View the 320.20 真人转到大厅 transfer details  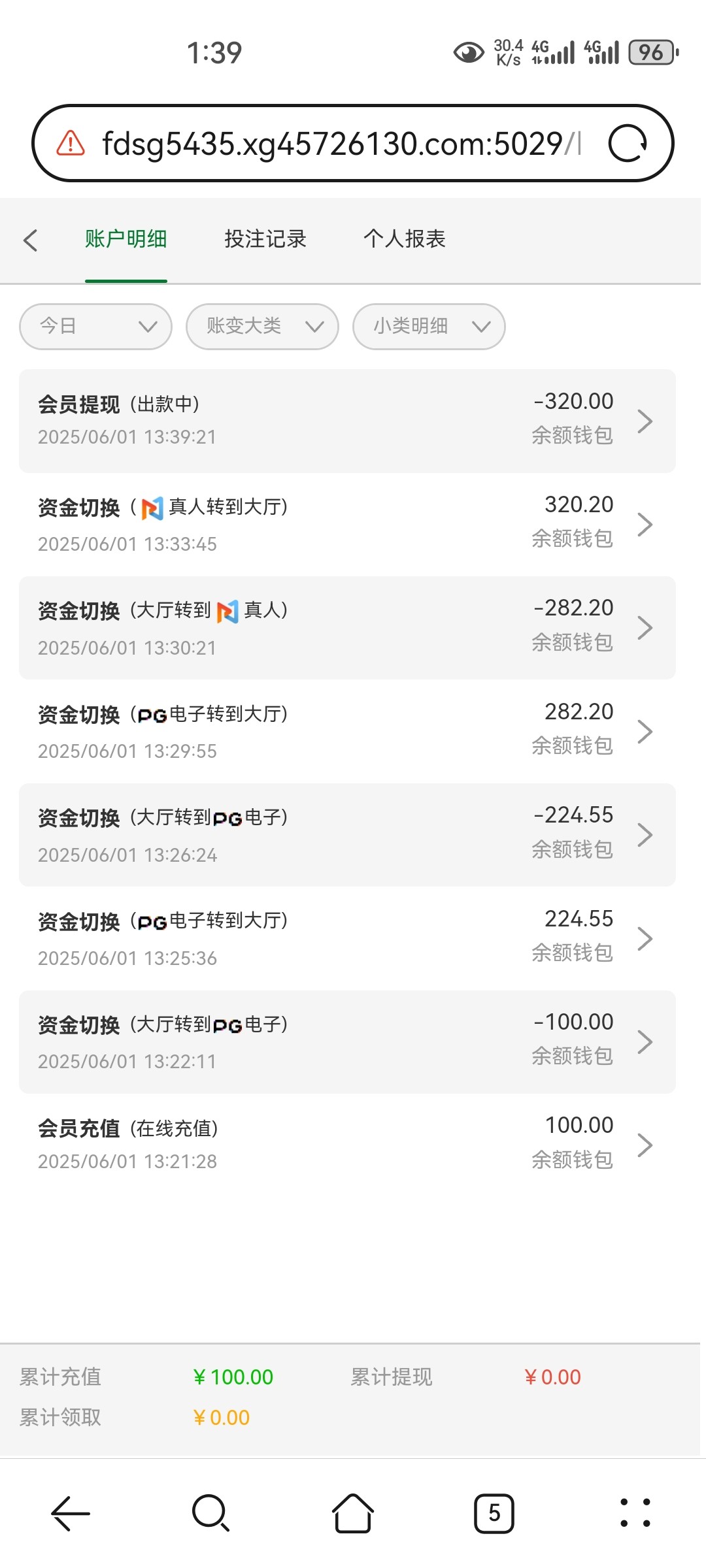point(347,524)
